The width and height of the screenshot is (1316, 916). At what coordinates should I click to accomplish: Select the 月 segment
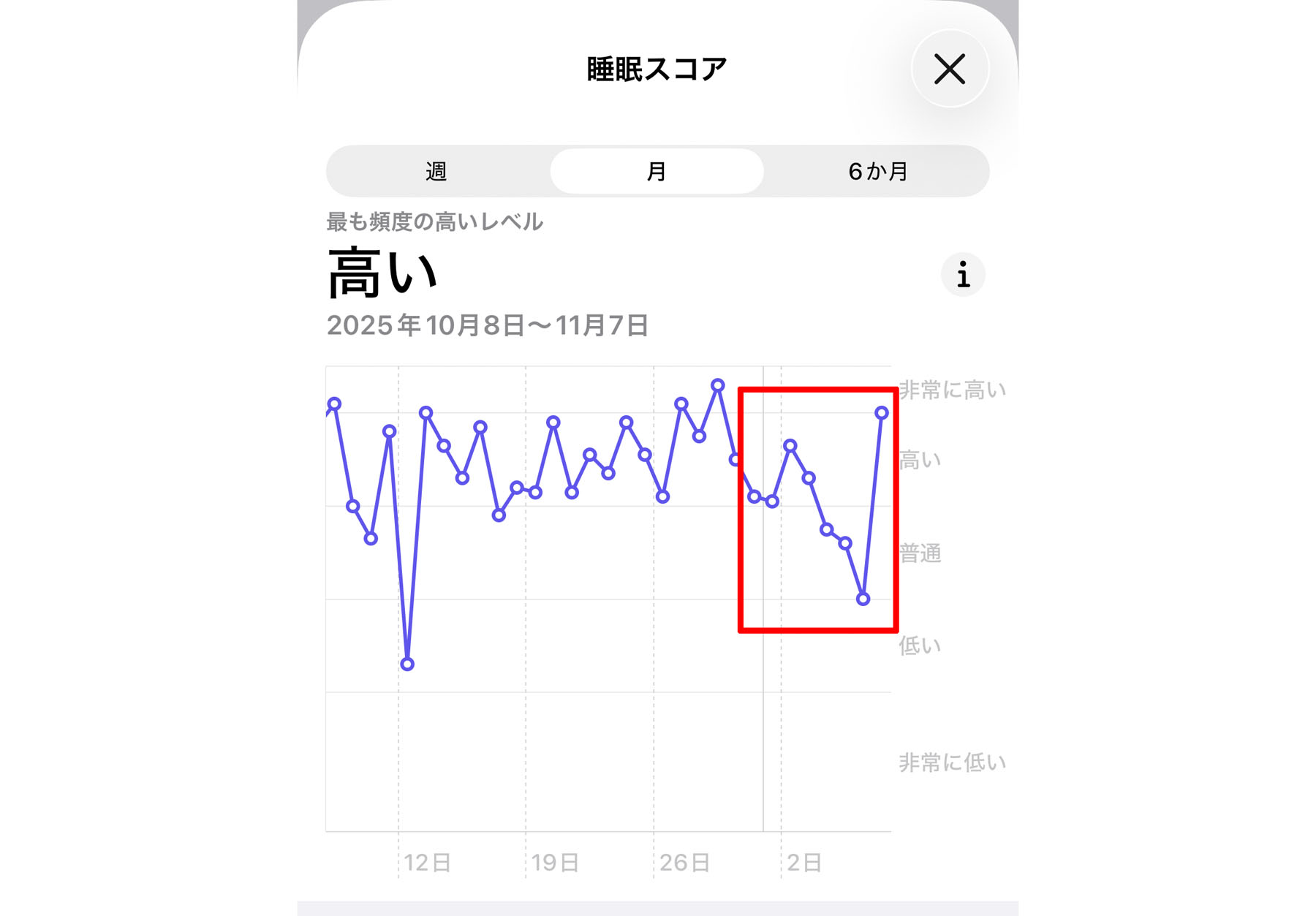click(x=657, y=171)
